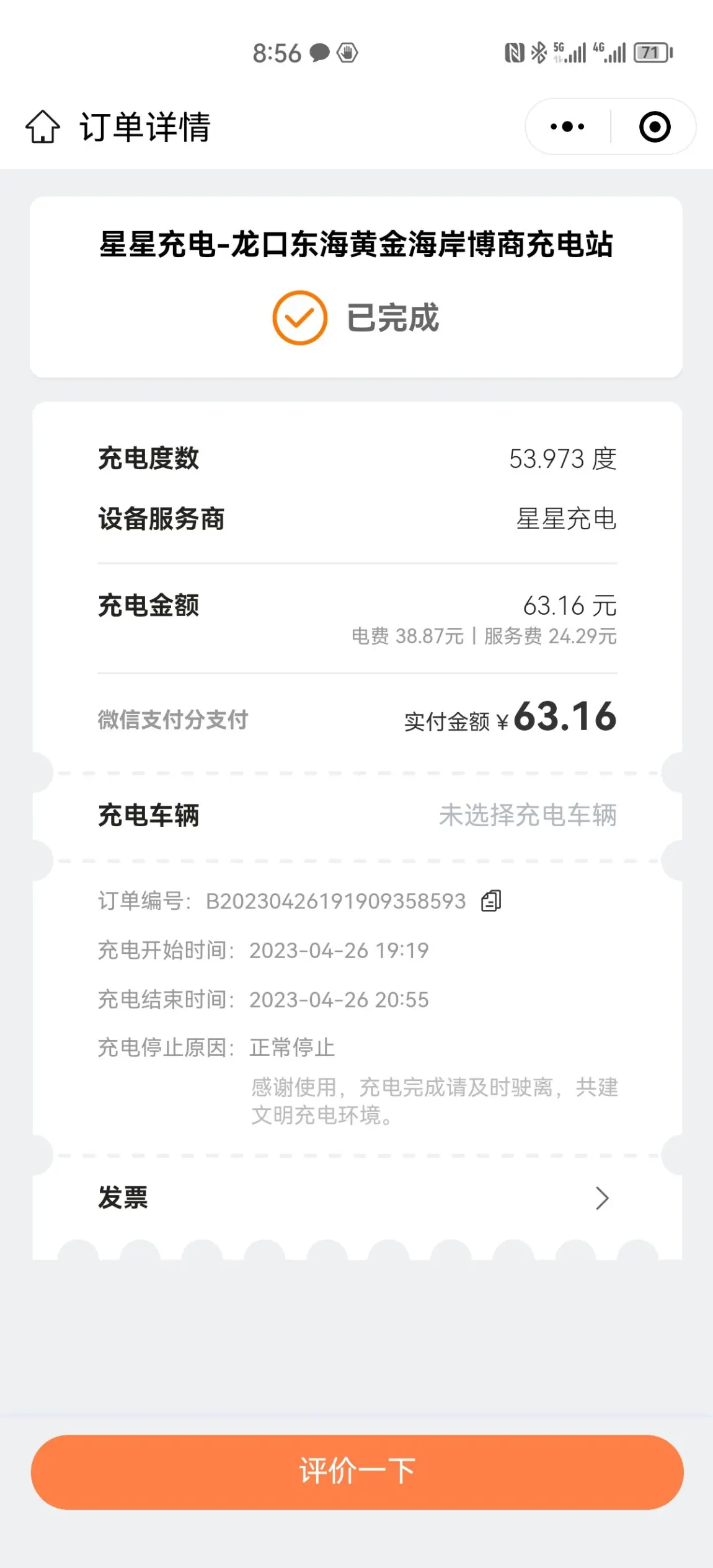Select a vehicle in 充电车辆 row
The height and width of the screenshot is (1568, 713).
coord(357,815)
